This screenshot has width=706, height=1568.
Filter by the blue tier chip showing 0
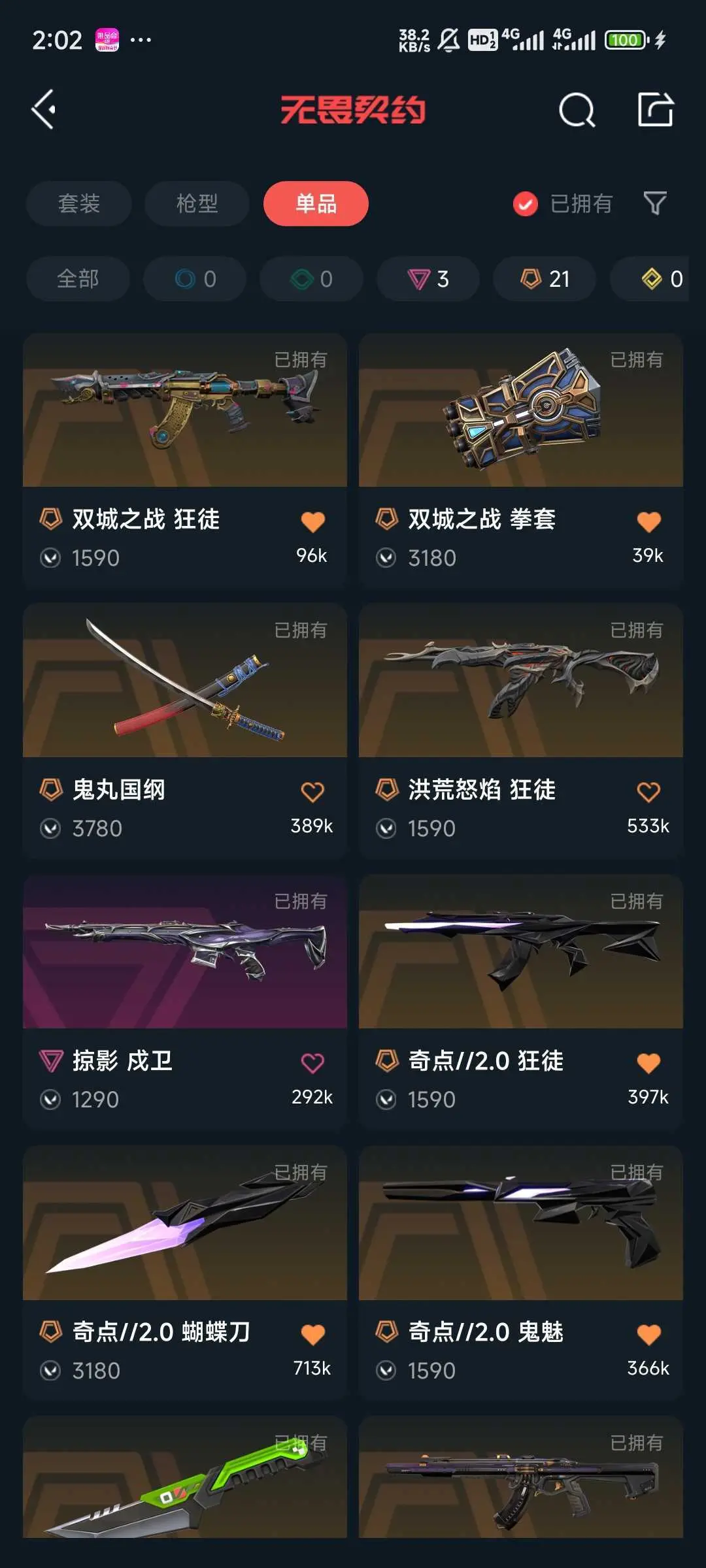tap(195, 279)
